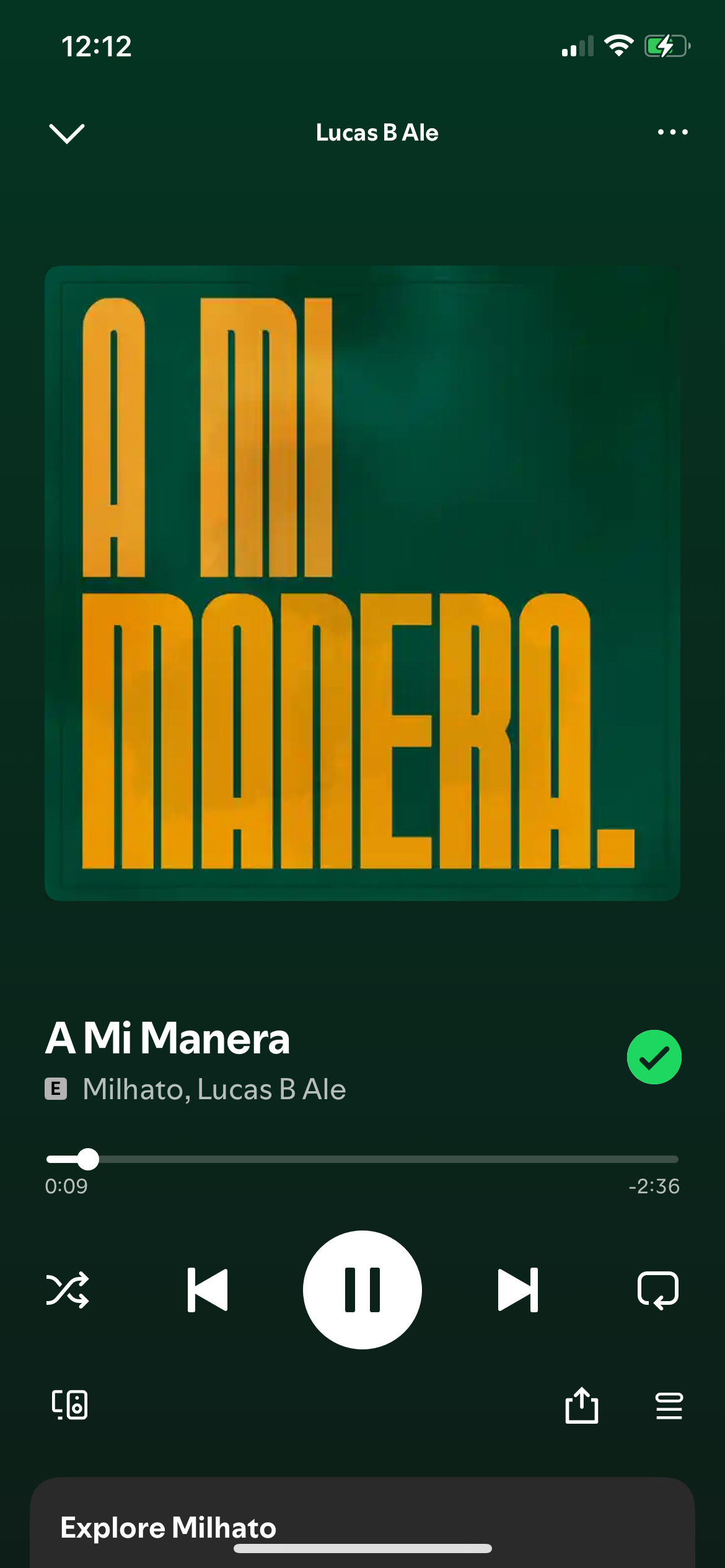725x1568 pixels.
Task: Skip to the previous track
Action: click(x=208, y=1290)
